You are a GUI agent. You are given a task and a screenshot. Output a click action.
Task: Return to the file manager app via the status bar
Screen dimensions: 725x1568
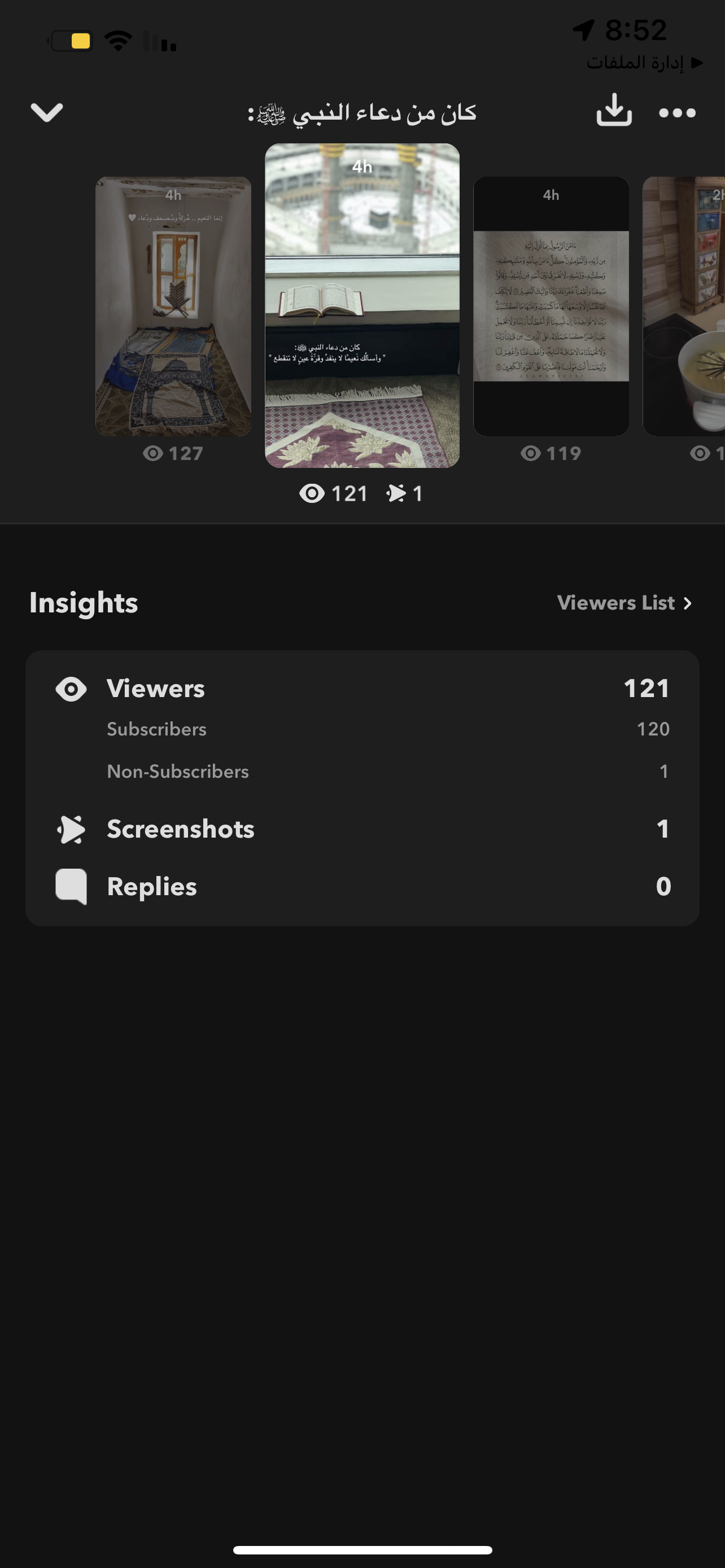click(x=644, y=63)
